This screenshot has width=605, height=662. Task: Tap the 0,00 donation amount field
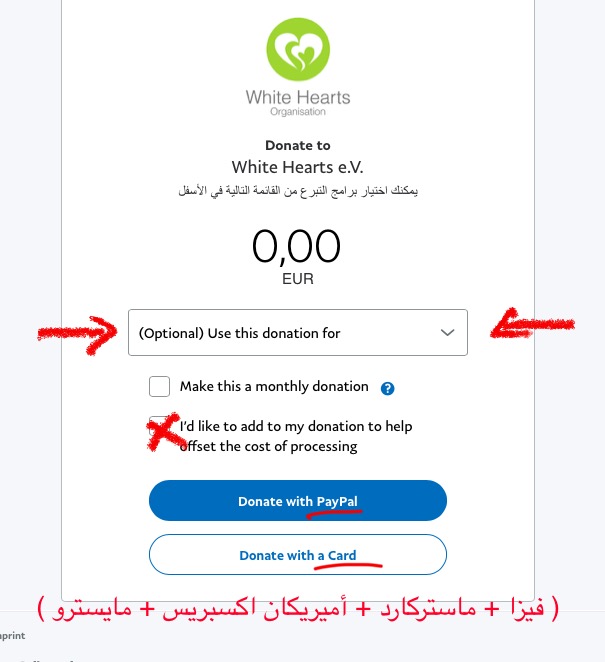tap(297, 245)
